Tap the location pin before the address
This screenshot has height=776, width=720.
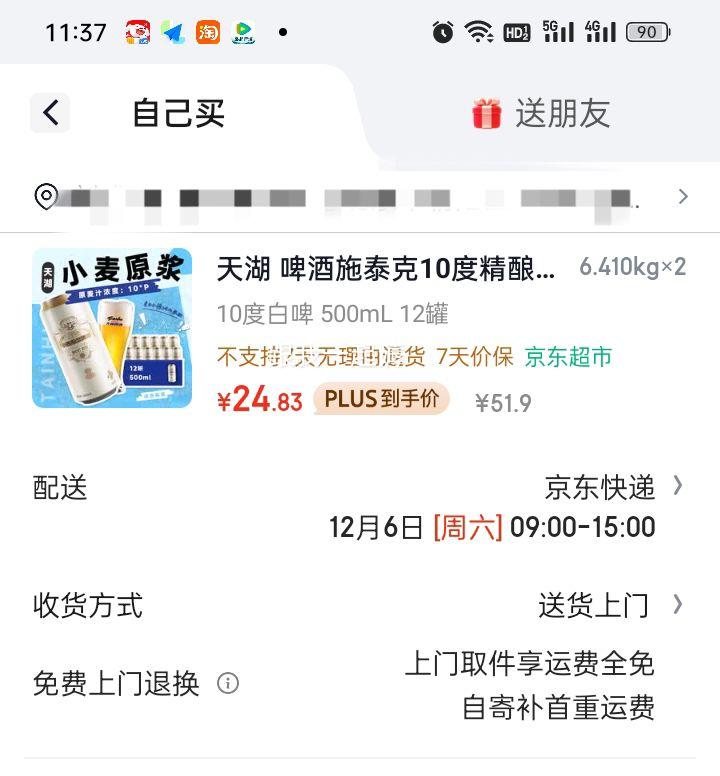tap(46, 196)
